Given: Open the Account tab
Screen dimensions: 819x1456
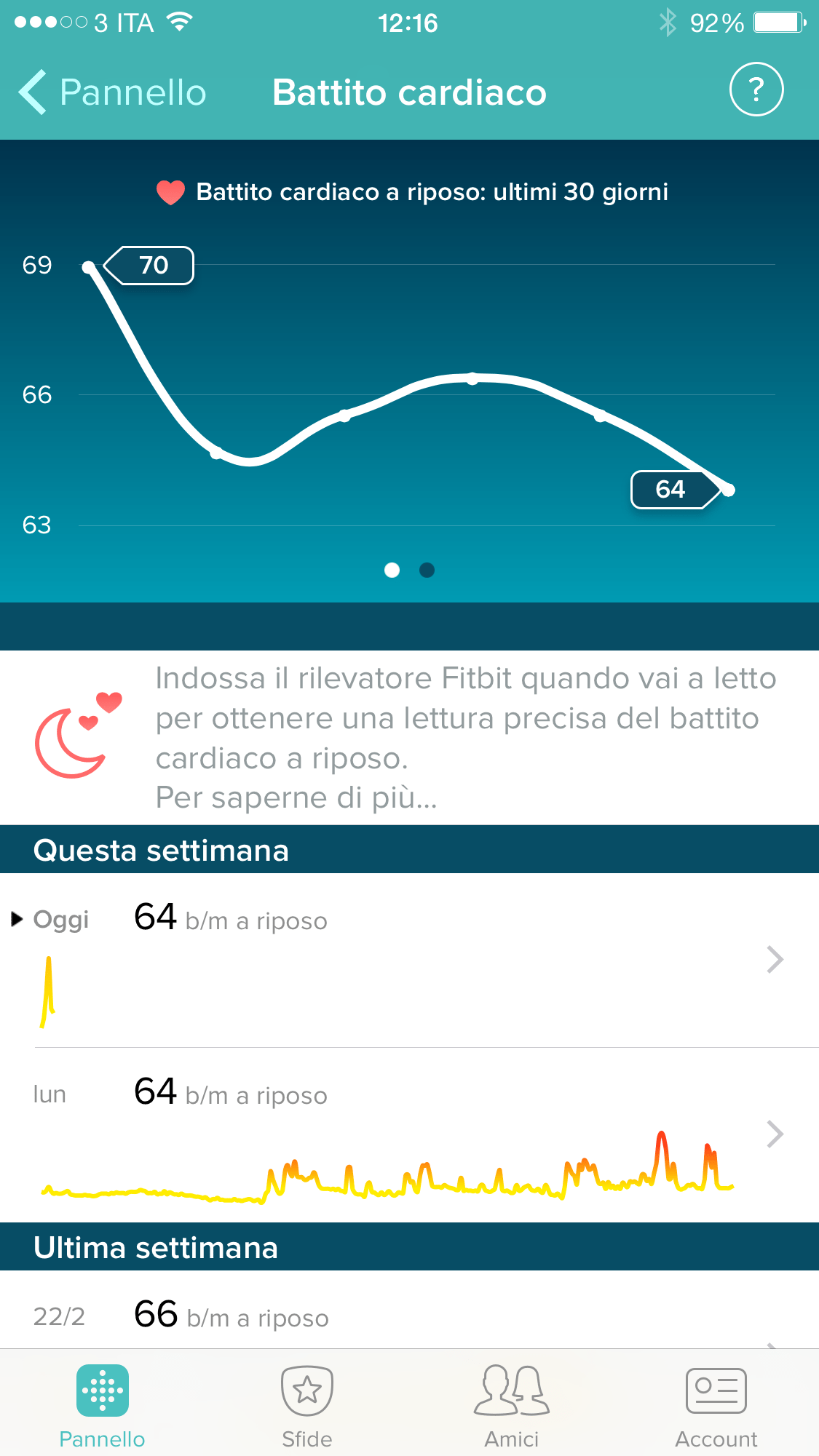Looking at the screenshot, I should pyautogui.click(x=716, y=1406).
